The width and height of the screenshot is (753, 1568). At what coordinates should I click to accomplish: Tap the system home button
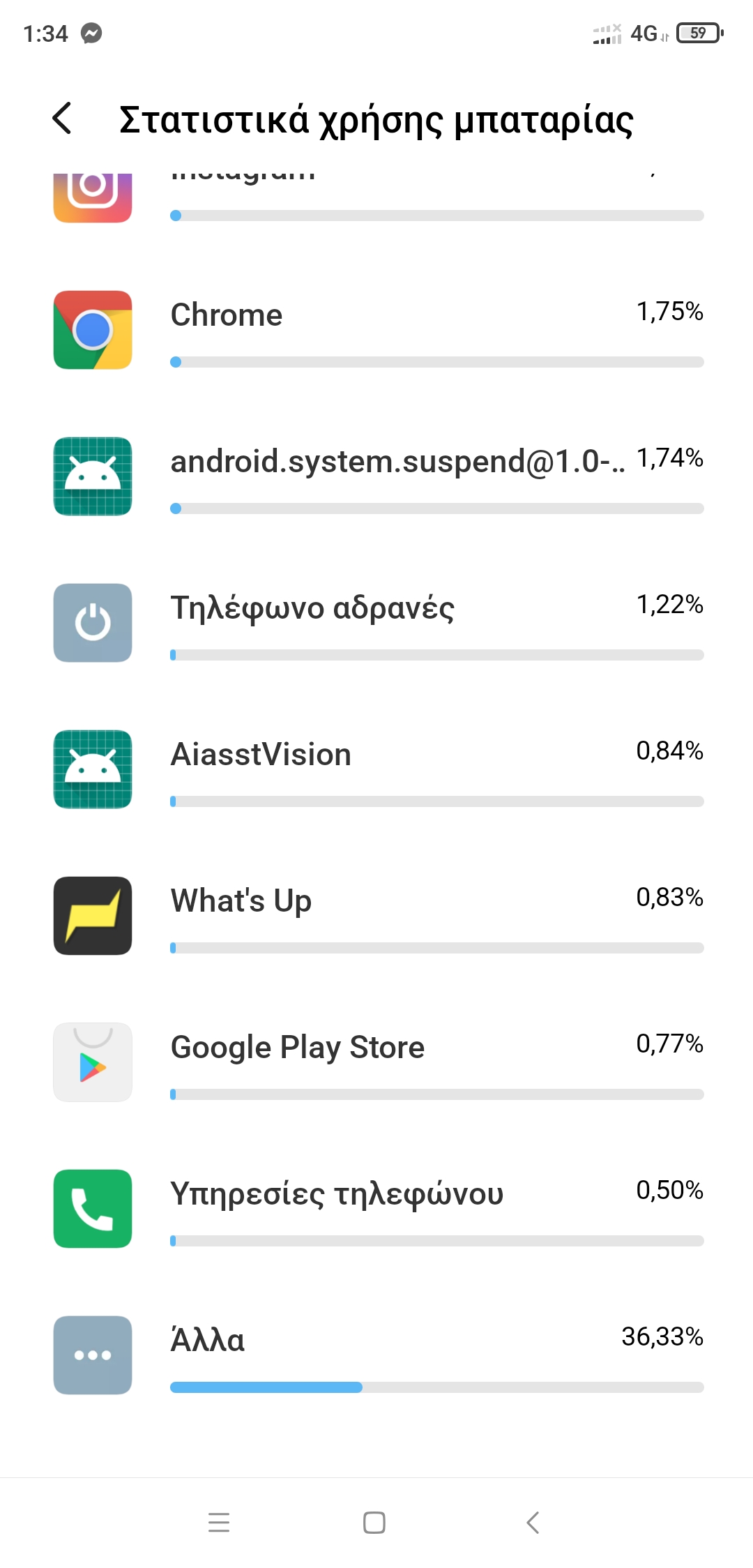coord(374,1522)
